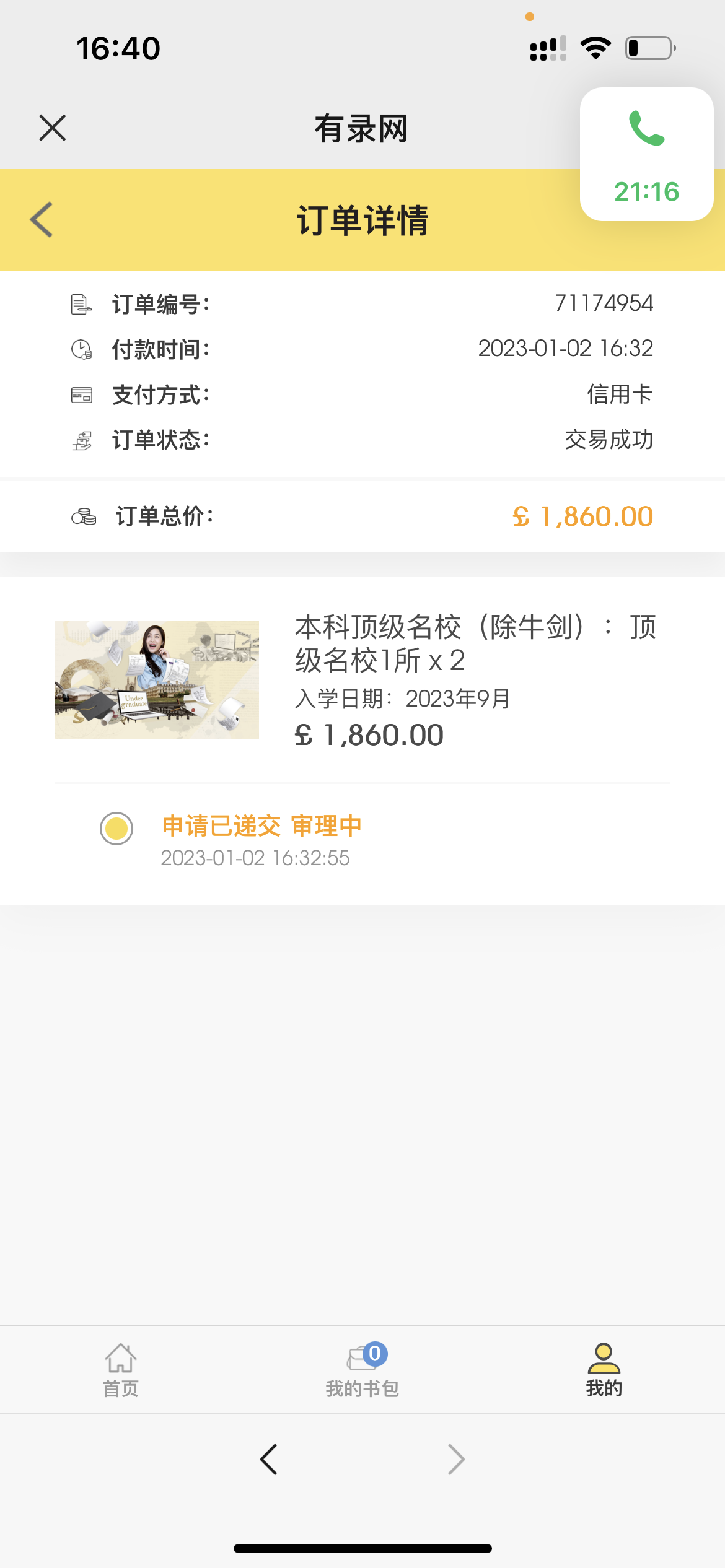The height and width of the screenshot is (1568, 725).
Task: Select the 我的 tab
Action: tap(604, 1370)
